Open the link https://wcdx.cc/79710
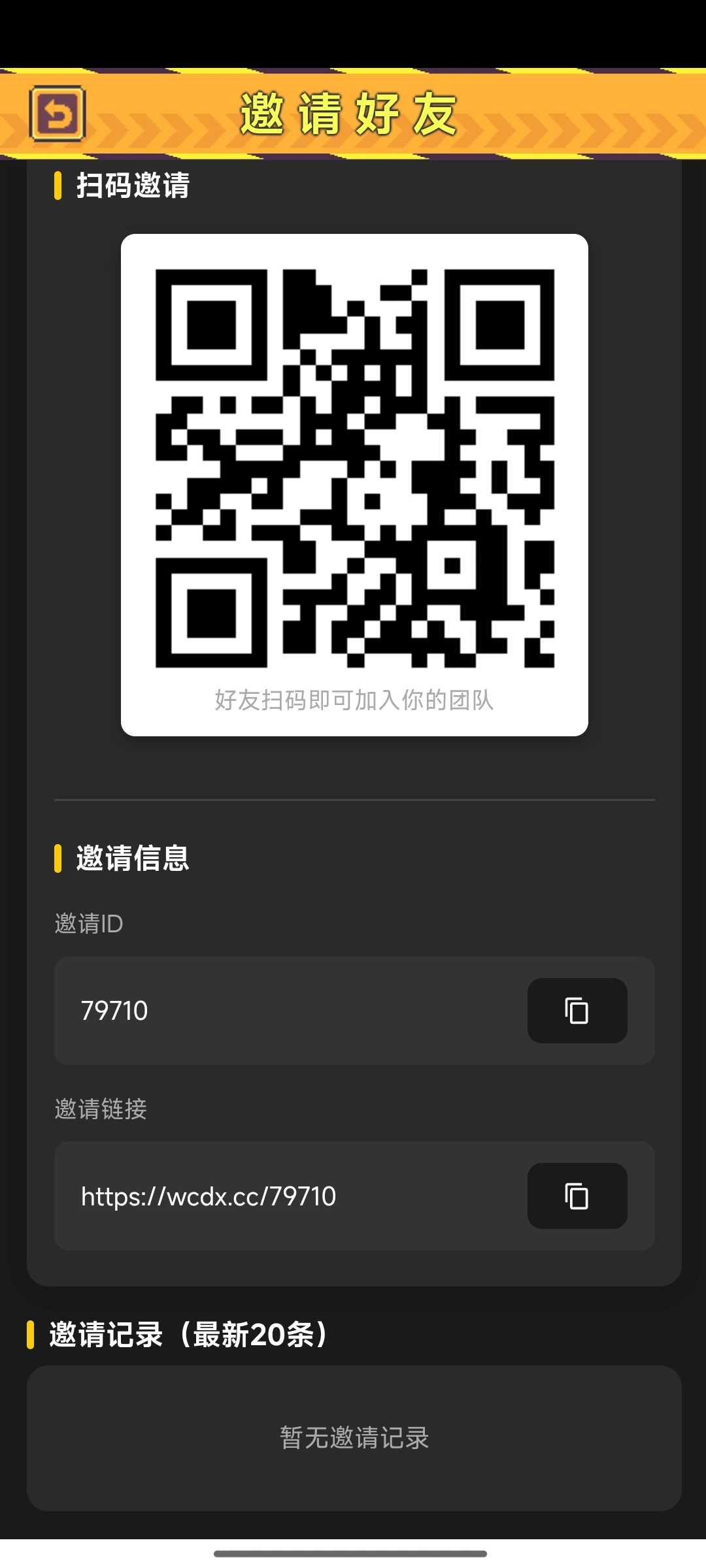 (208, 1196)
